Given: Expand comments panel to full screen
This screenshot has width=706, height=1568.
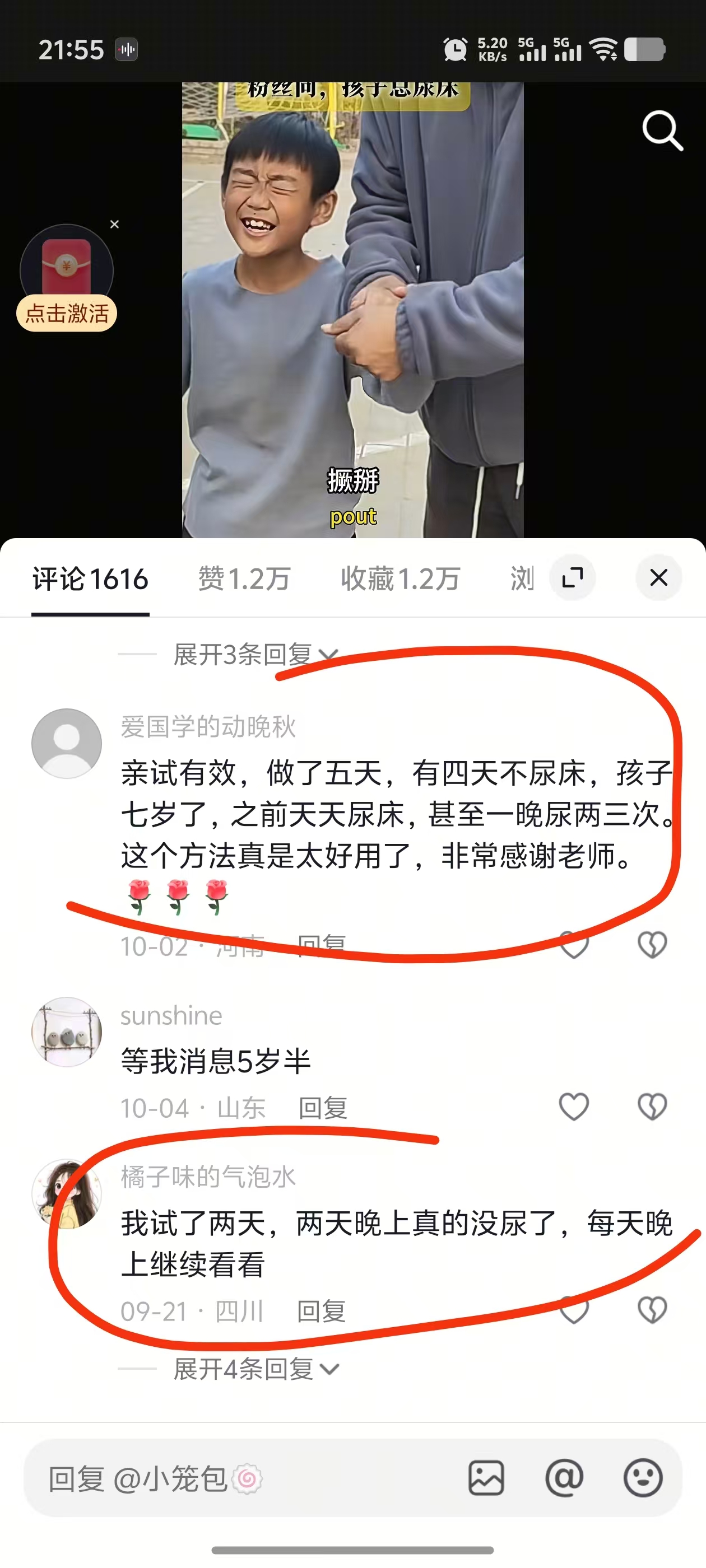Looking at the screenshot, I should [x=572, y=577].
